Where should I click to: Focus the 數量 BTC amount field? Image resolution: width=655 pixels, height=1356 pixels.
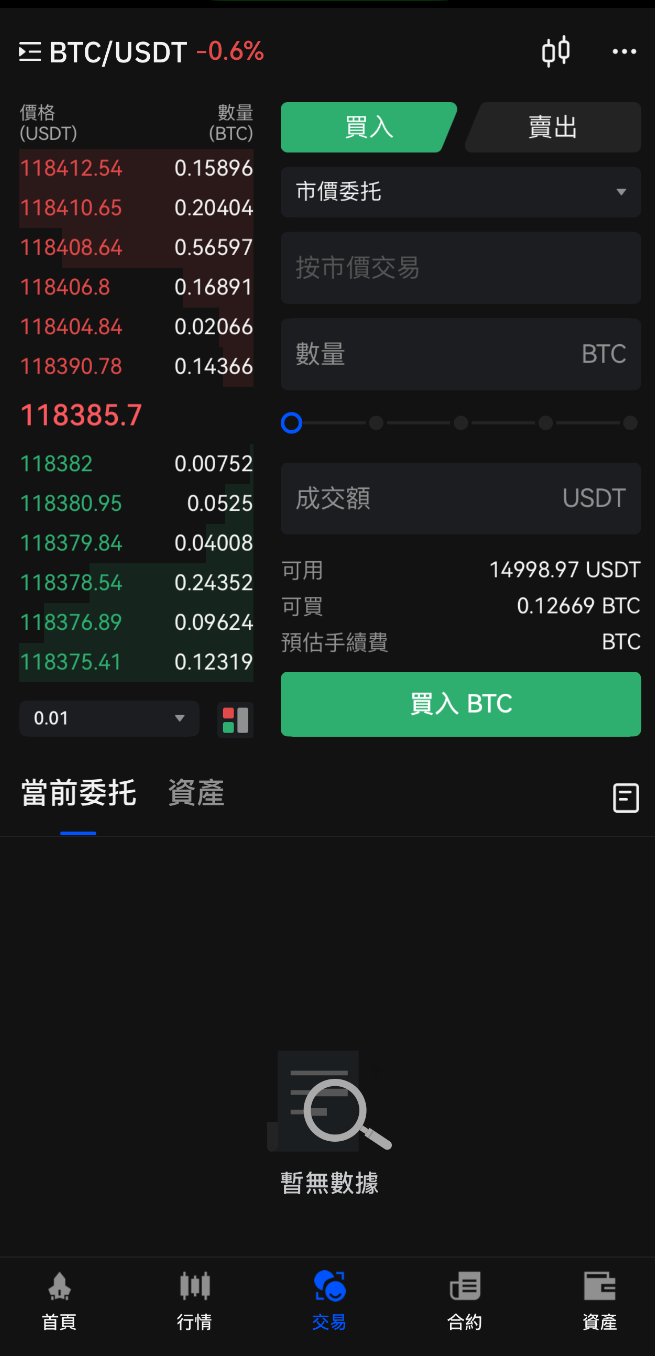[x=461, y=354]
